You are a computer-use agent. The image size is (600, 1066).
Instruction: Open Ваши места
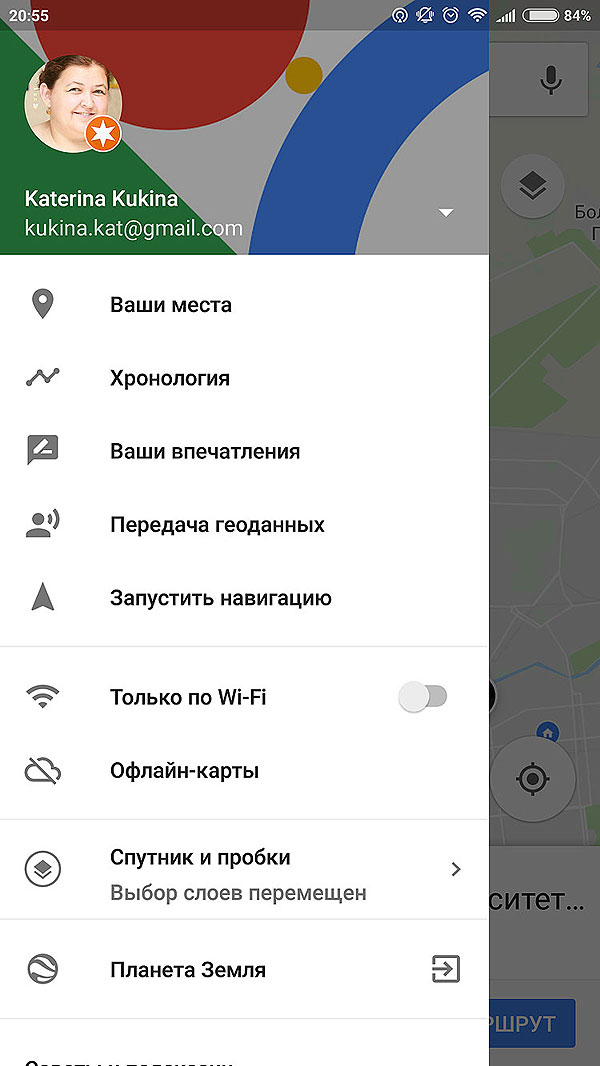pos(171,305)
